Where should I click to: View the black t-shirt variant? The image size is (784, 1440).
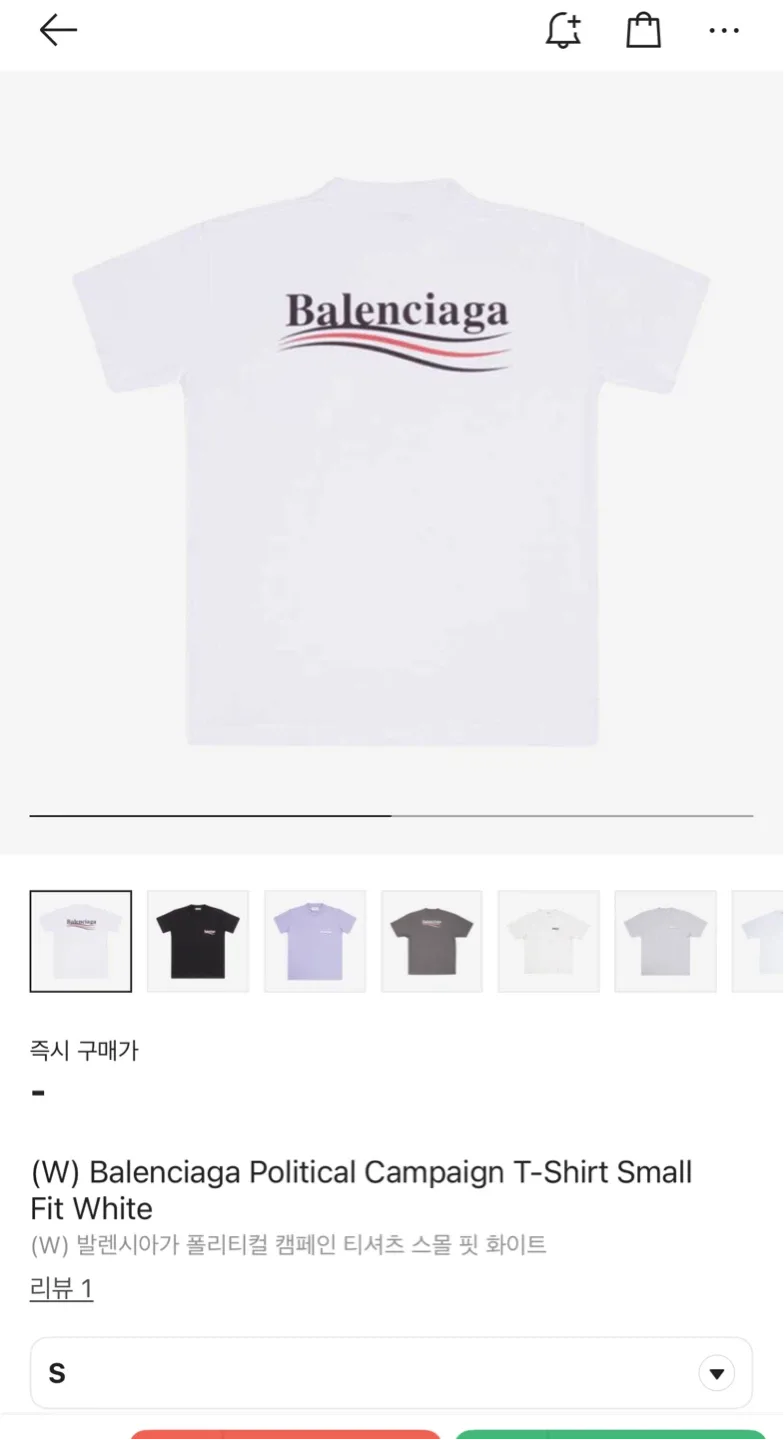tap(198, 941)
